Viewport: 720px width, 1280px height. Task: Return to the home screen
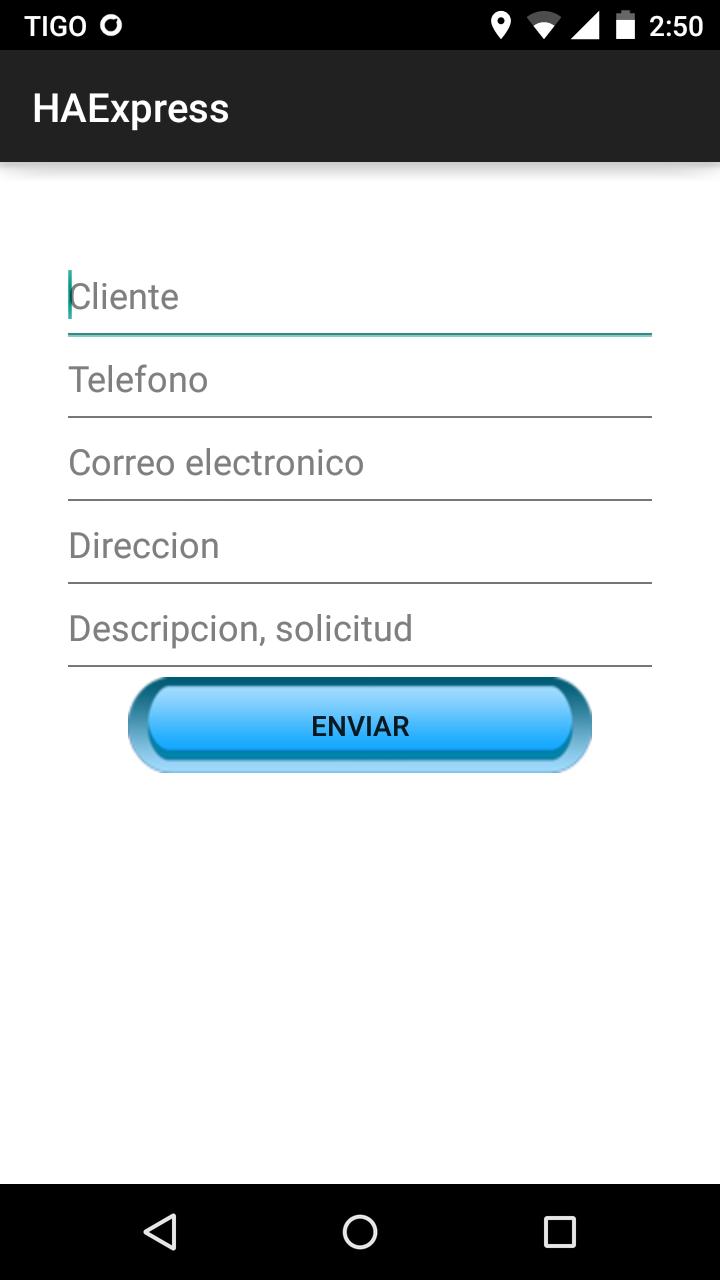(x=360, y=1232)
